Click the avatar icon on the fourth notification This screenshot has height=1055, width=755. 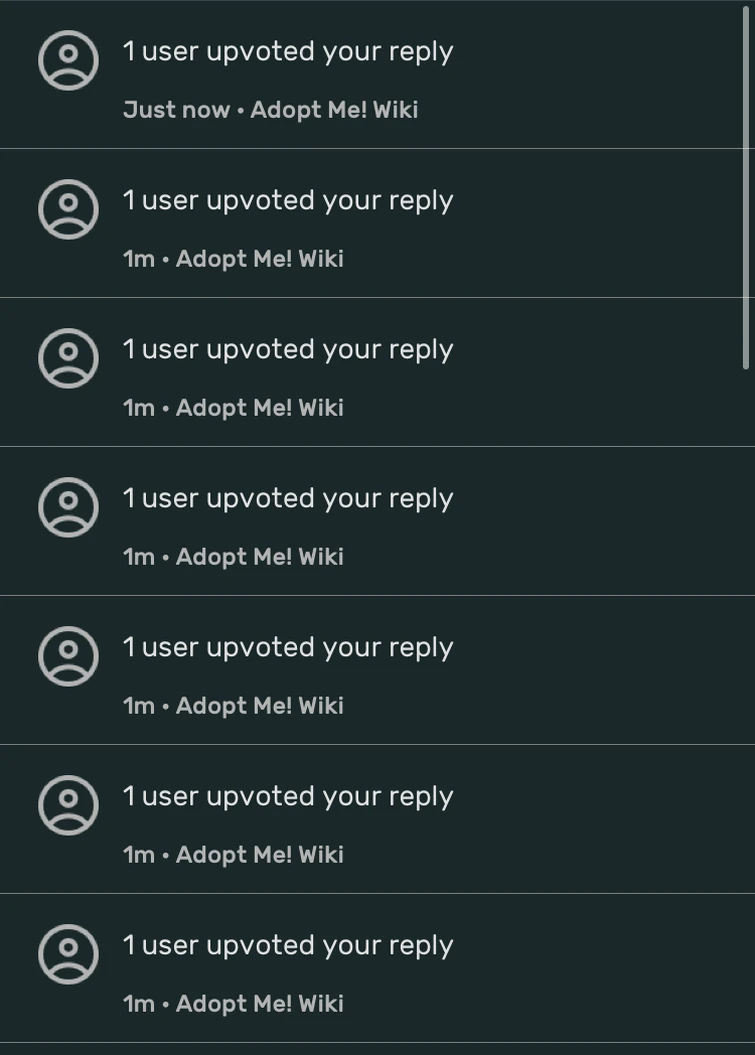(x=68, y=507)
